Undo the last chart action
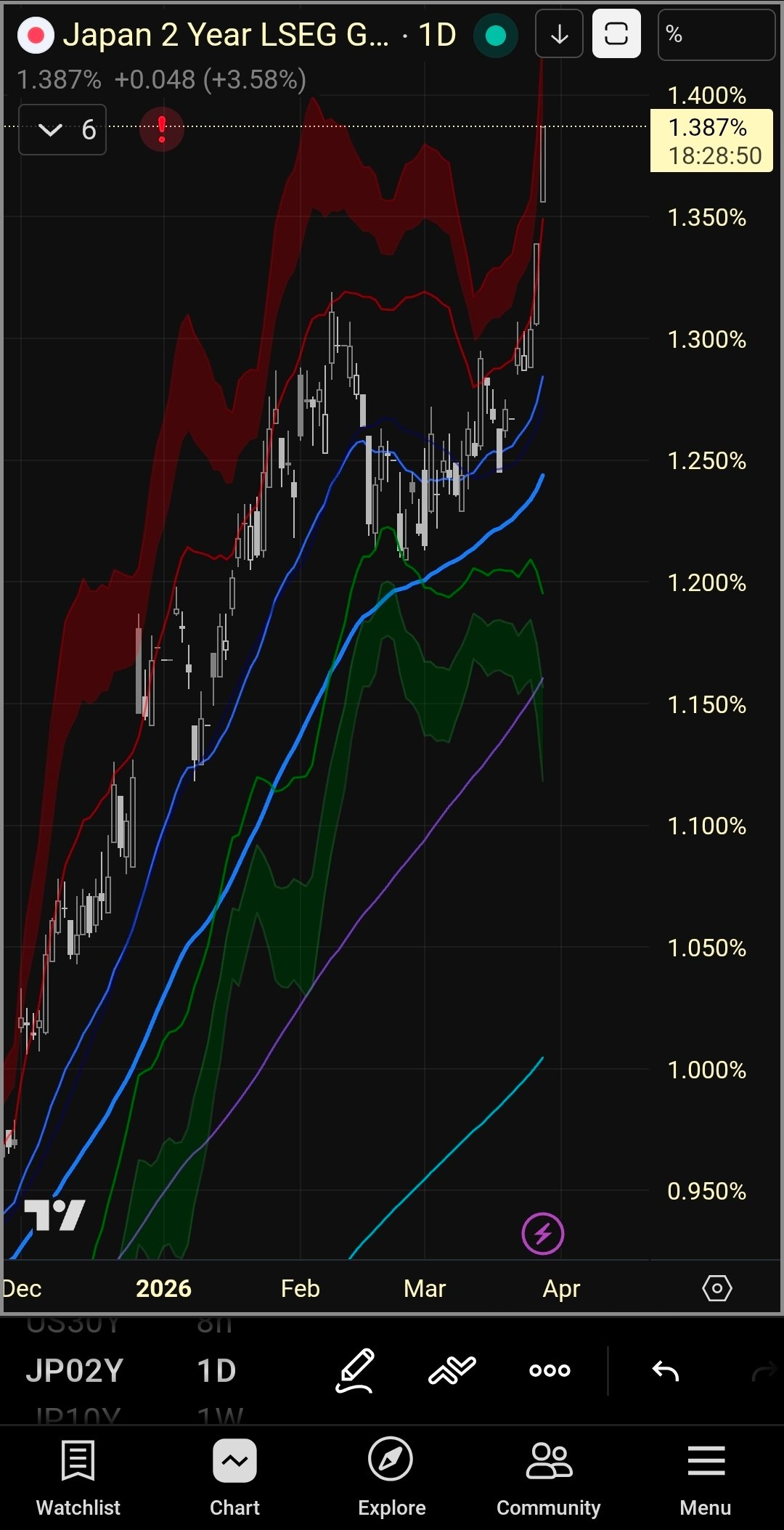The image size is (784, 1530). (666, 1371)
